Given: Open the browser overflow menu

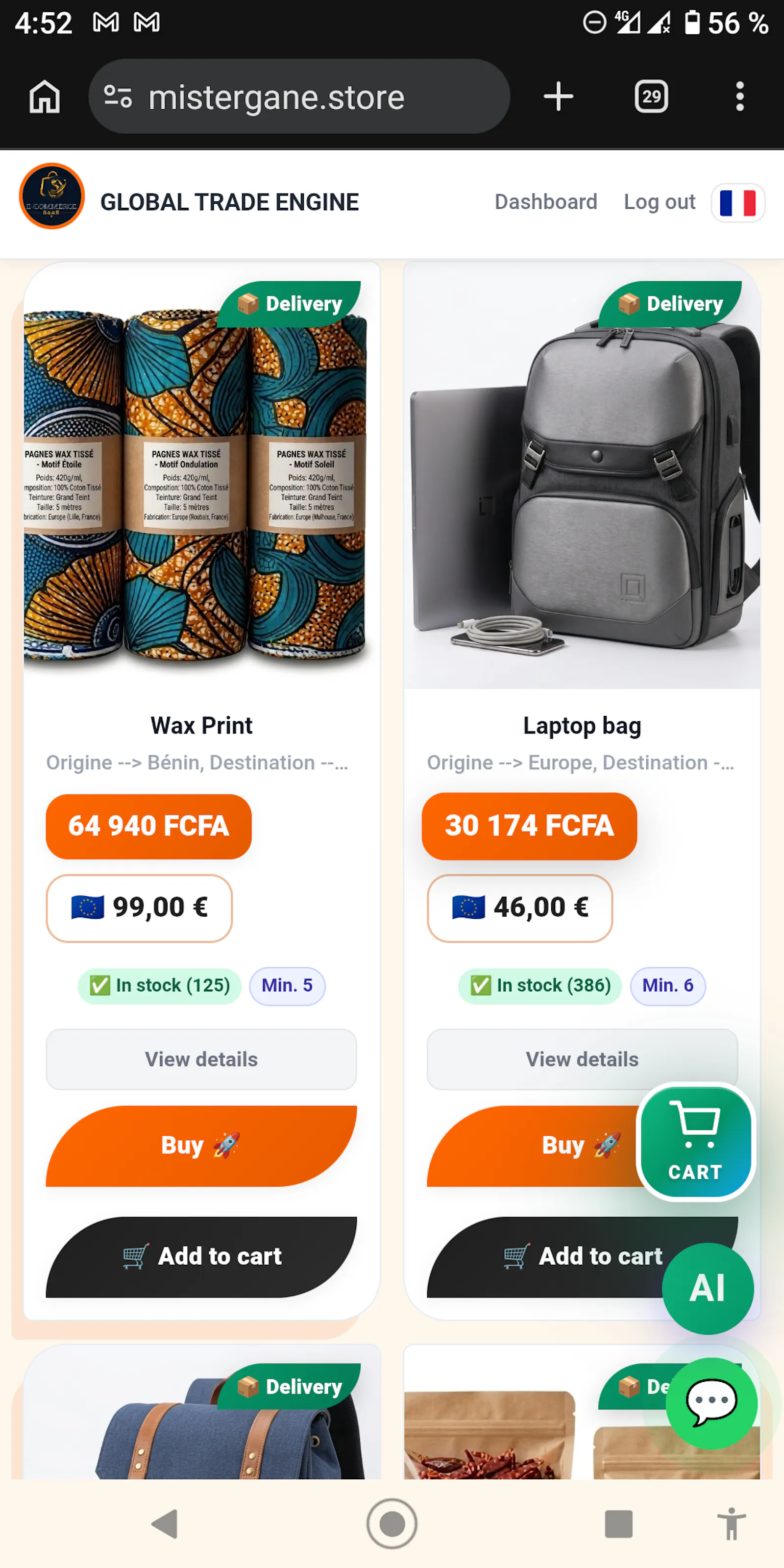Looking at the screenshot, I should tap(739, 96).
